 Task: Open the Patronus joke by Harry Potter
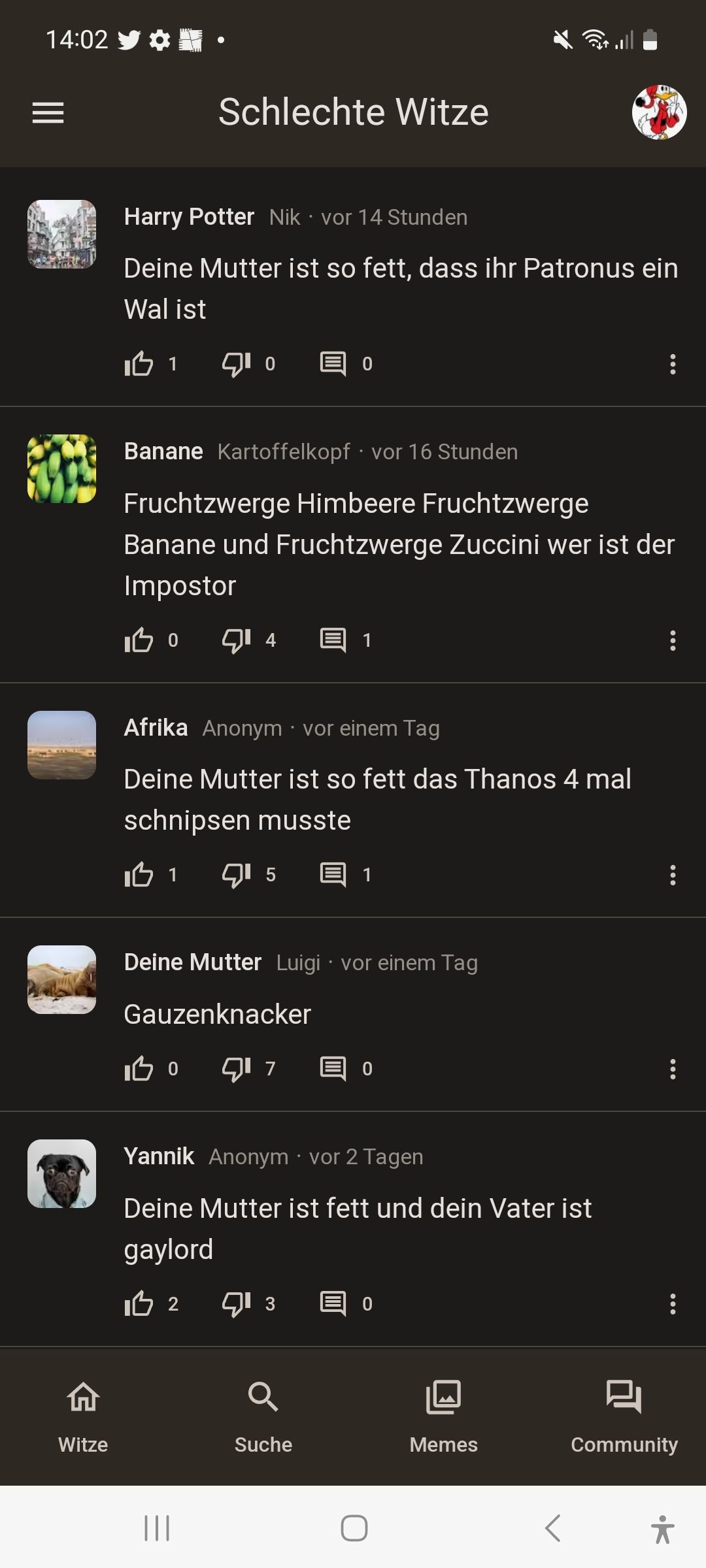click(x=400, y=288)
